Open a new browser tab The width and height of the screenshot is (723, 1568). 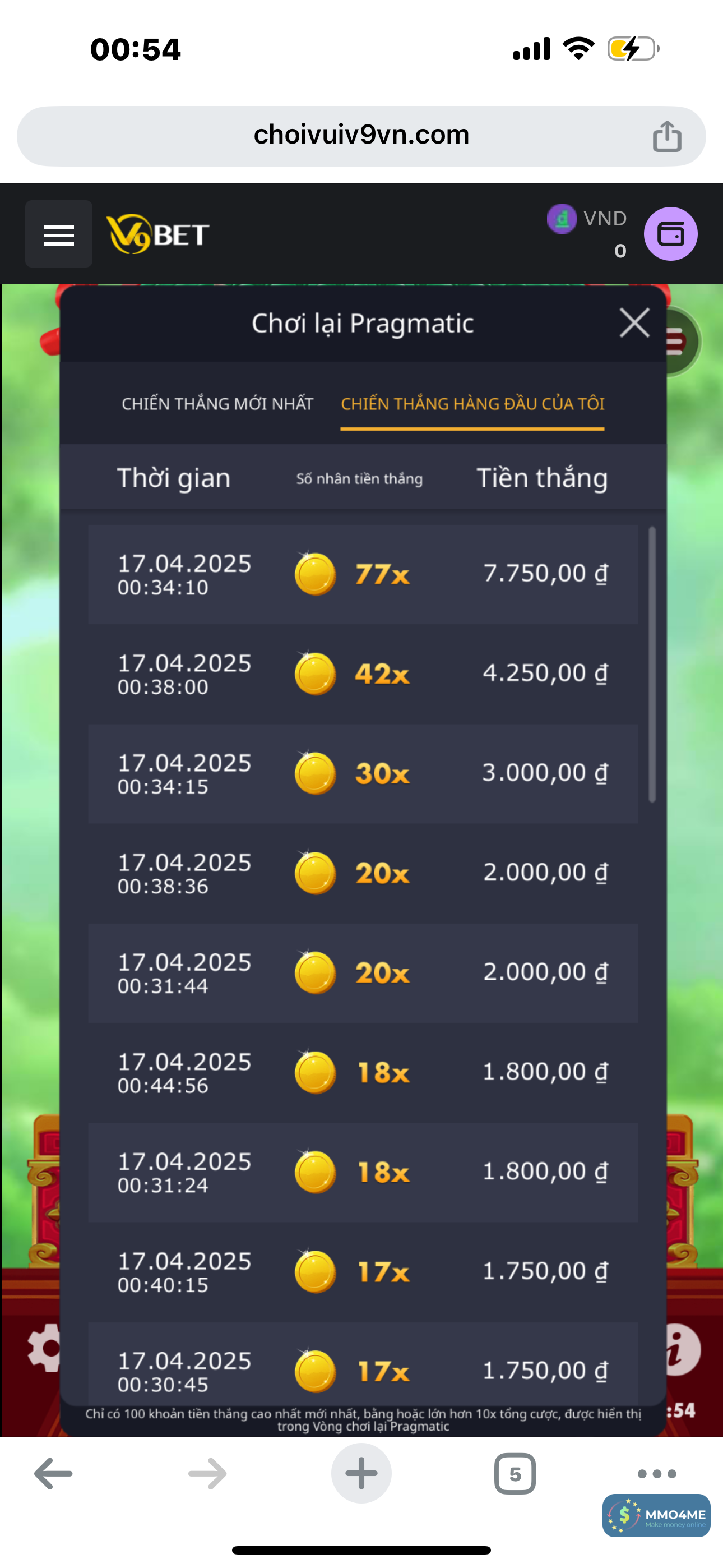tap(361, 1474)
